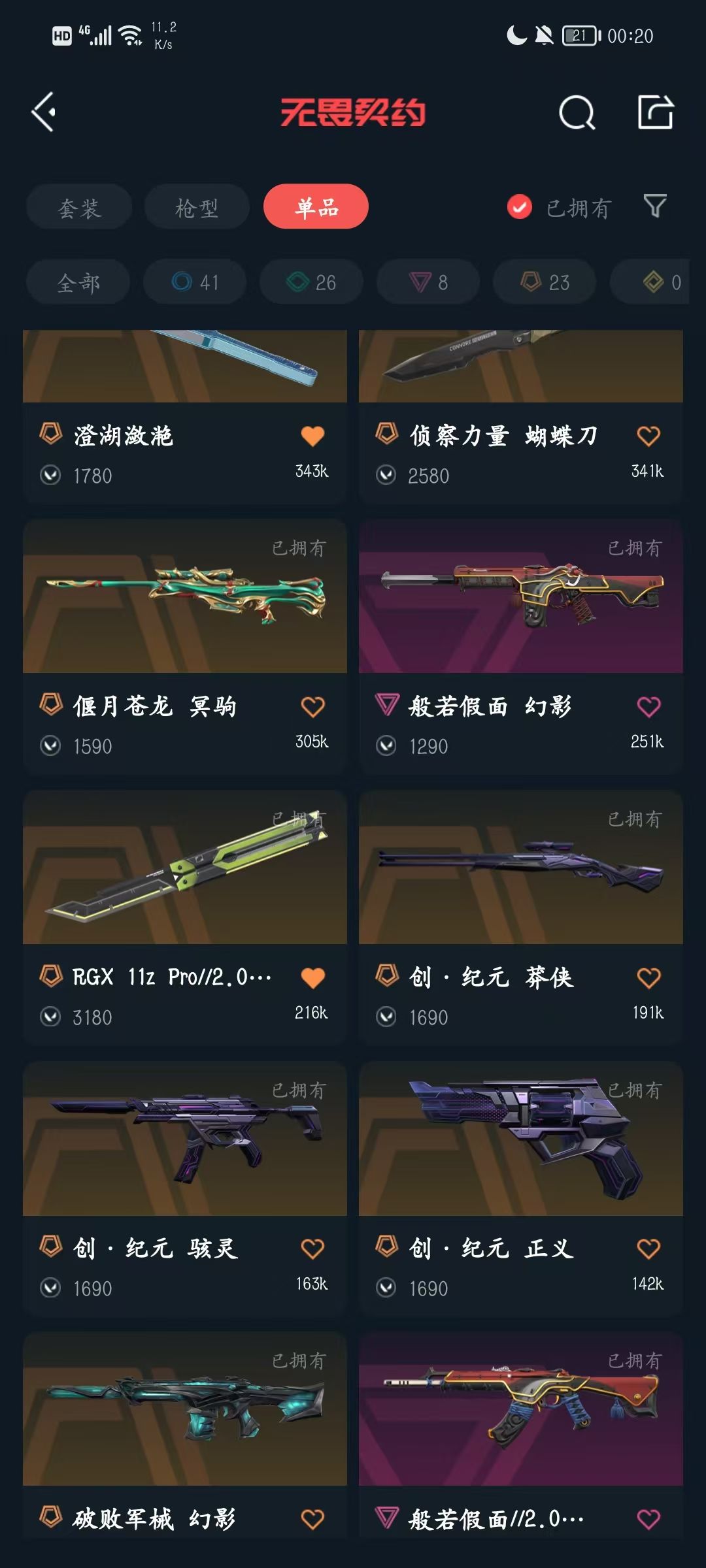
Task: Switch to the 枪型 tab
Action: 197,207
